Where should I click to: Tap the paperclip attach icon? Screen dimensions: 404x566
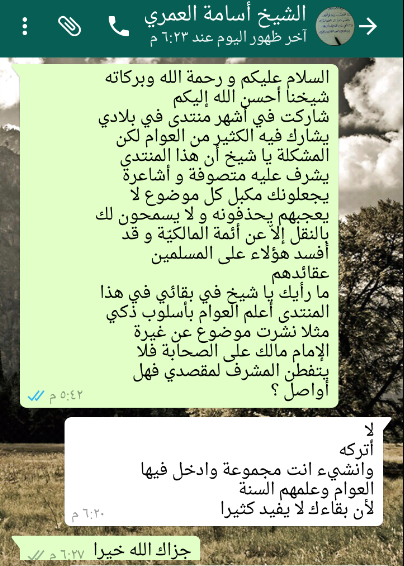click(x=69, y=26)
